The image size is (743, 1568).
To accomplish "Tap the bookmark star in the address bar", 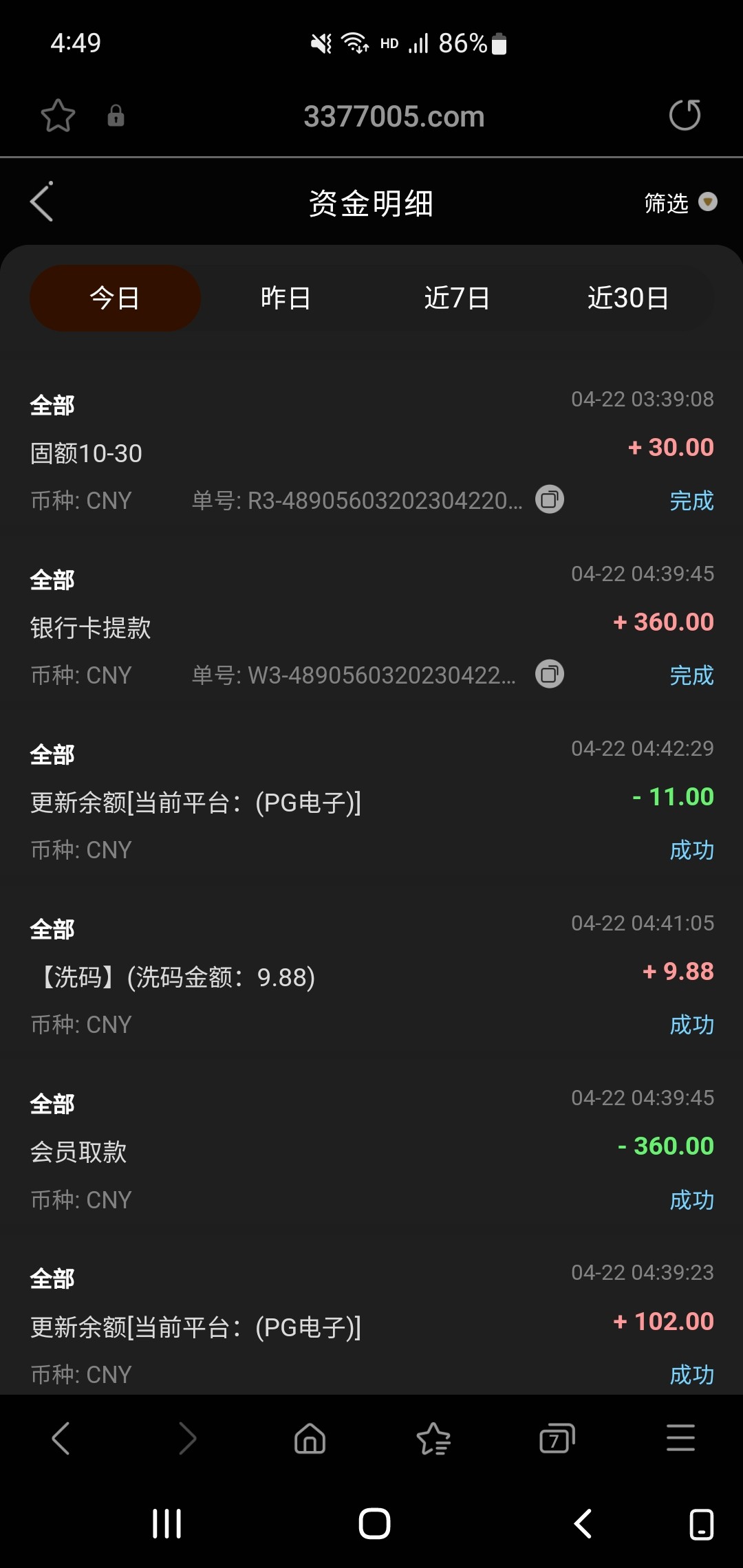I will (x=58, y=116).
